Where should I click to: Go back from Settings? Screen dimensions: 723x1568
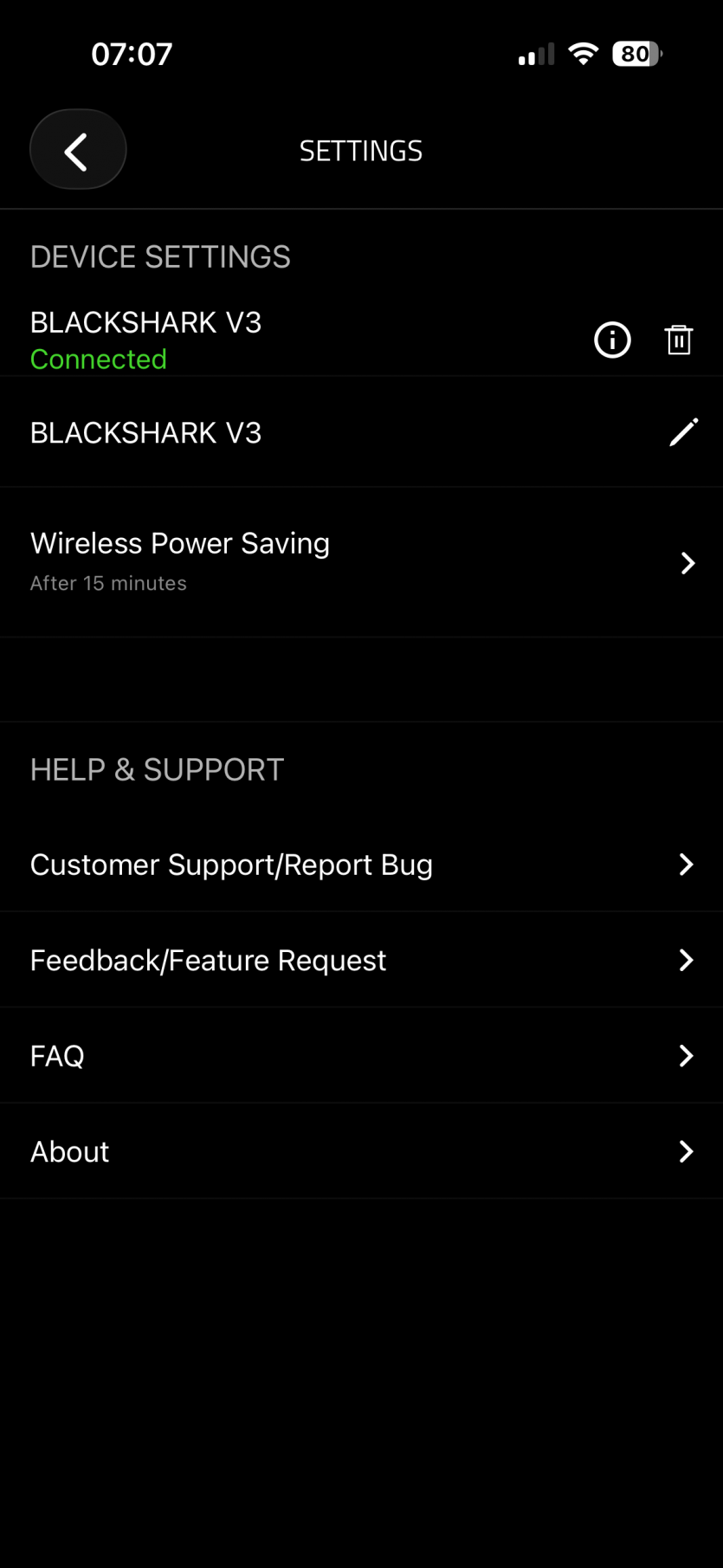(x=78, y=150)
